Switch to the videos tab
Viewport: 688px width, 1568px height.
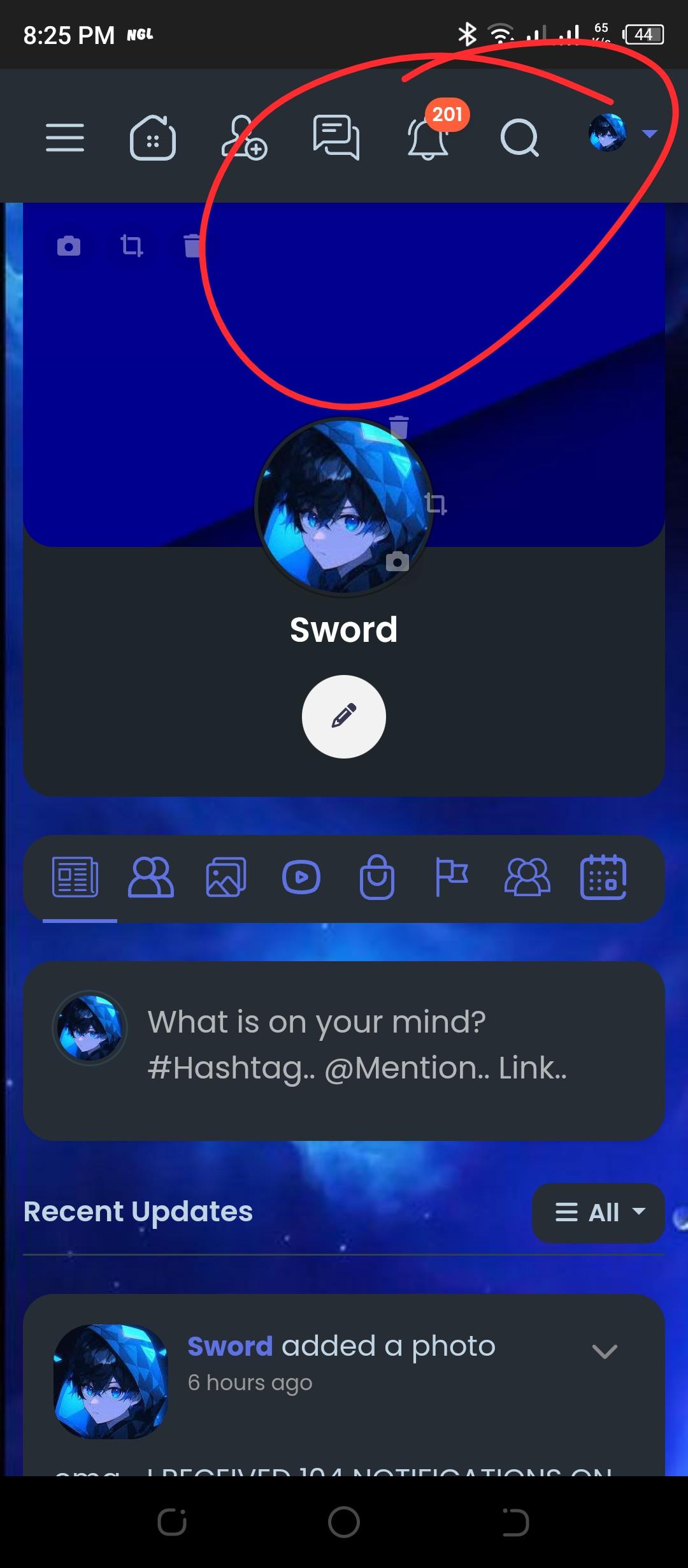(301, 878)
